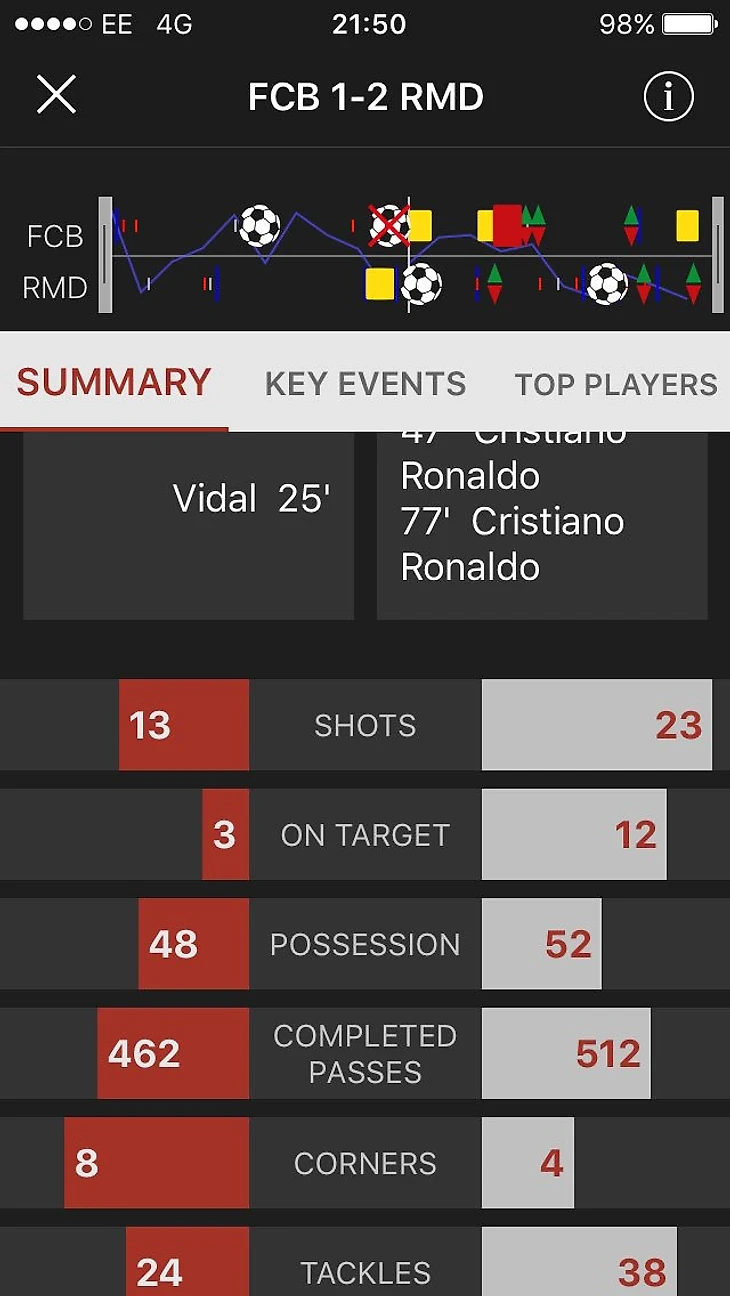Viewport: 730px width, 1296px height.
Task: Select the Summary tab
Action: [x=114, y=383]
